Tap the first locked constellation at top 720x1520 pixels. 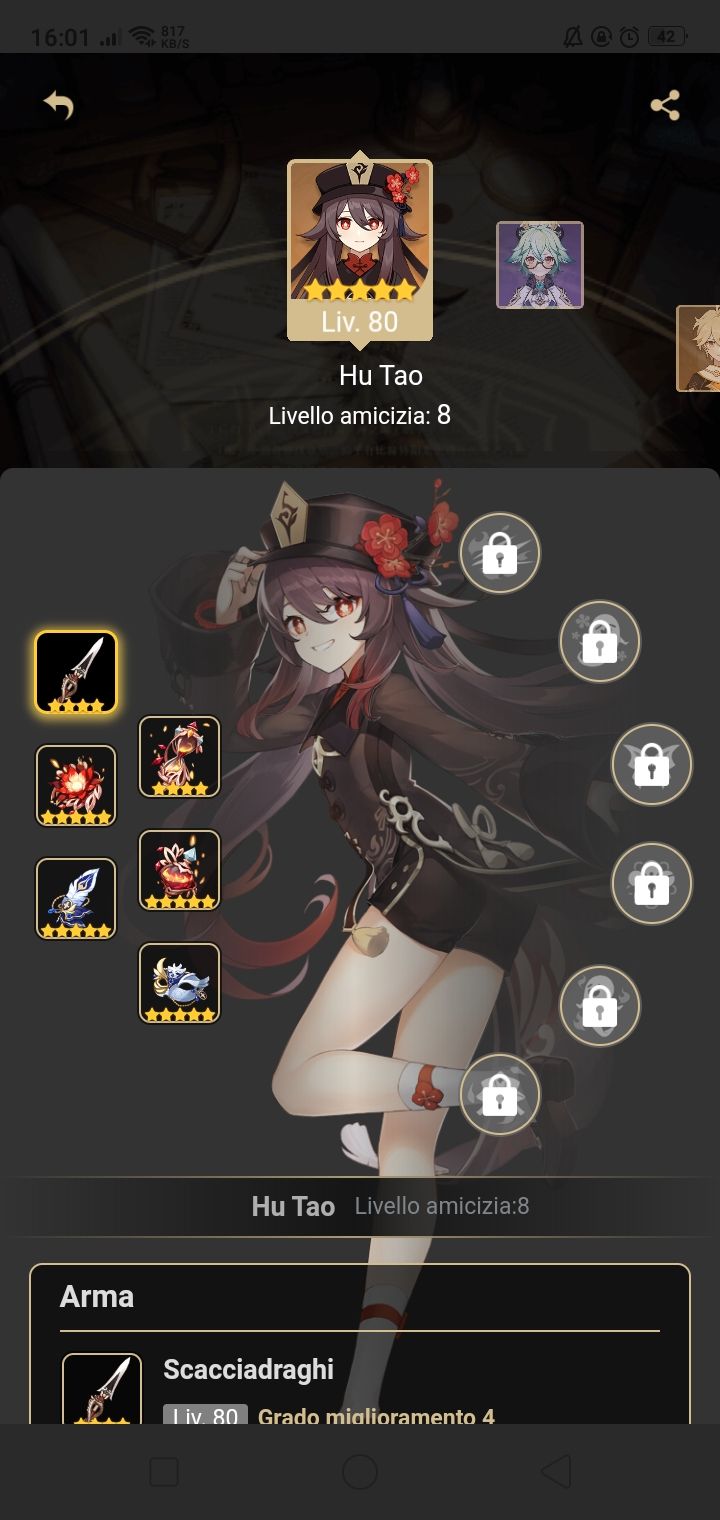point(500,553)
